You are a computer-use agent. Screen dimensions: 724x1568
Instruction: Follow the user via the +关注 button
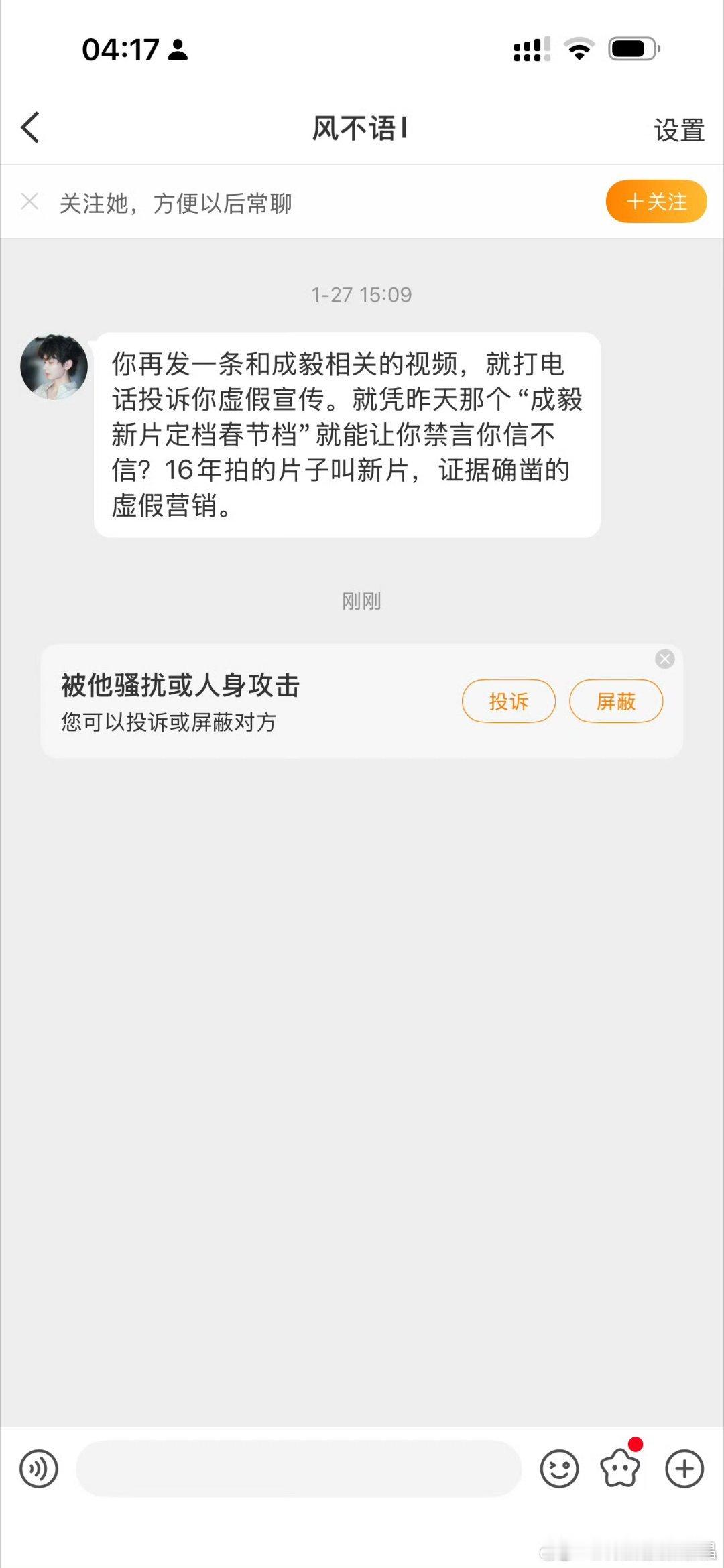(656, 202)
